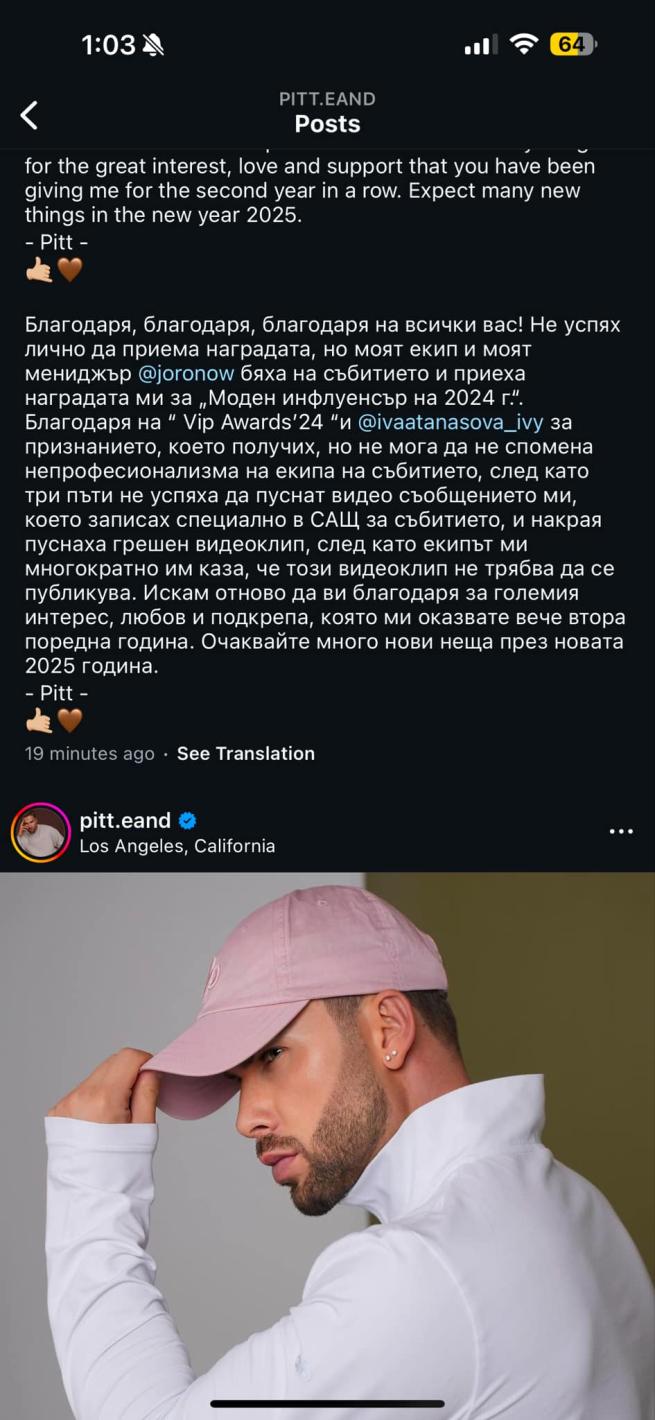Open the photo post of pitt.eand
This screenshot has width=655, height=1420.
tap(327, 1140)
